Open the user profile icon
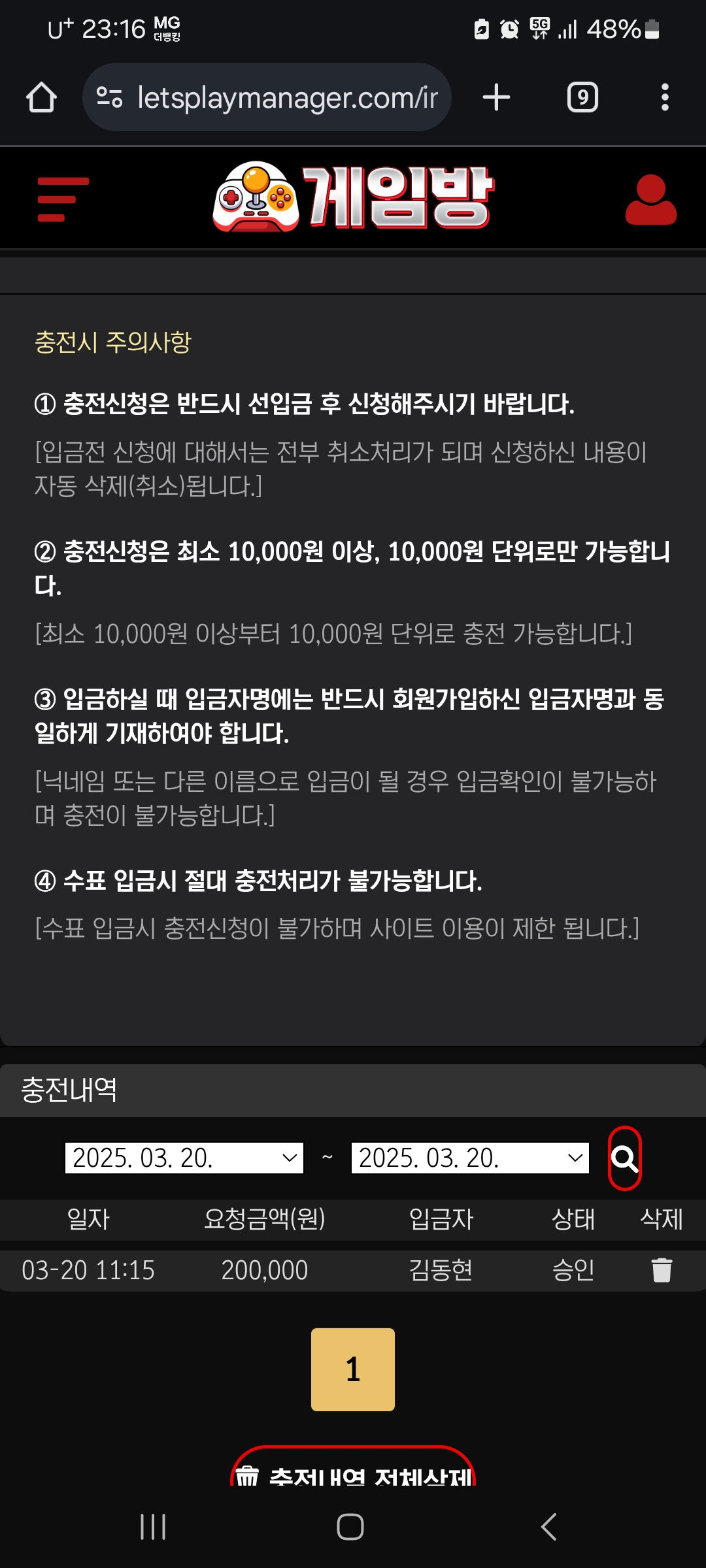The width and height of the screenshot is (706, 1568). [x=650, y=200]
